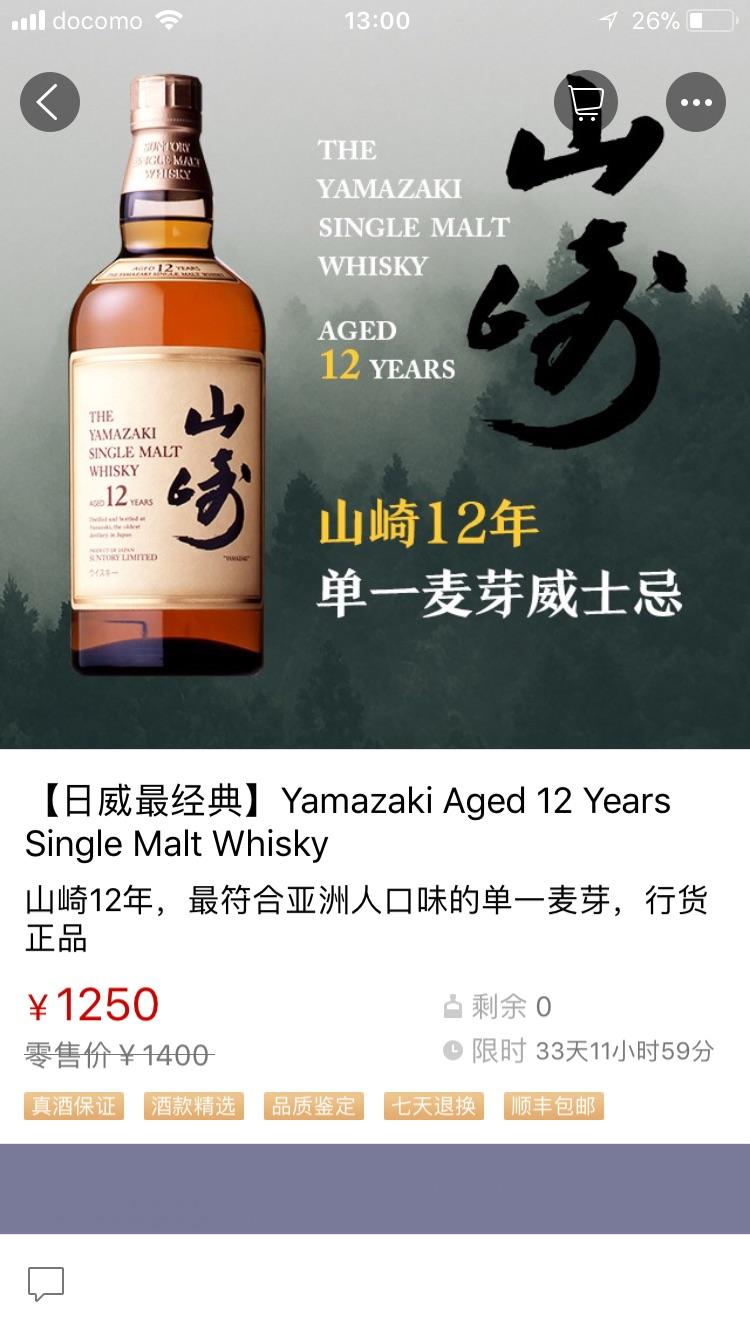Tap the 13:00 clock in status bar

tap(375, 19)
